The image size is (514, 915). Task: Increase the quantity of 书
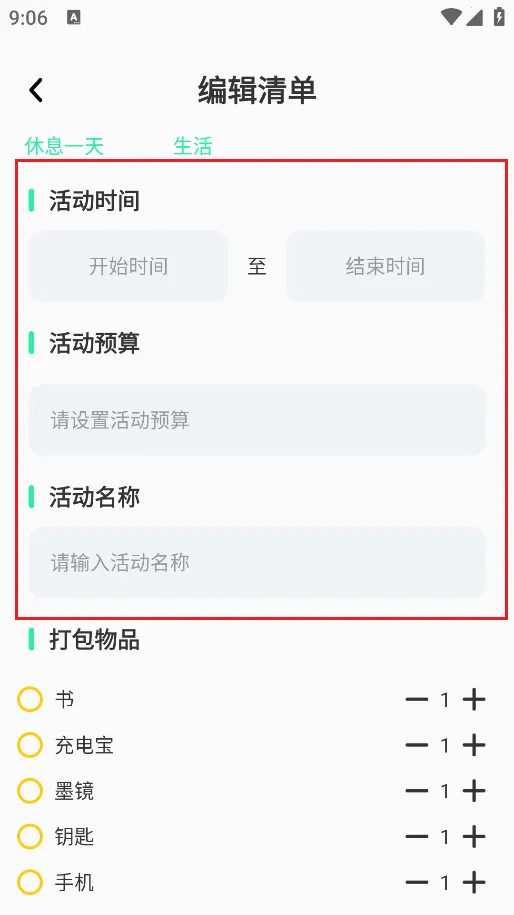coord(474,699)
